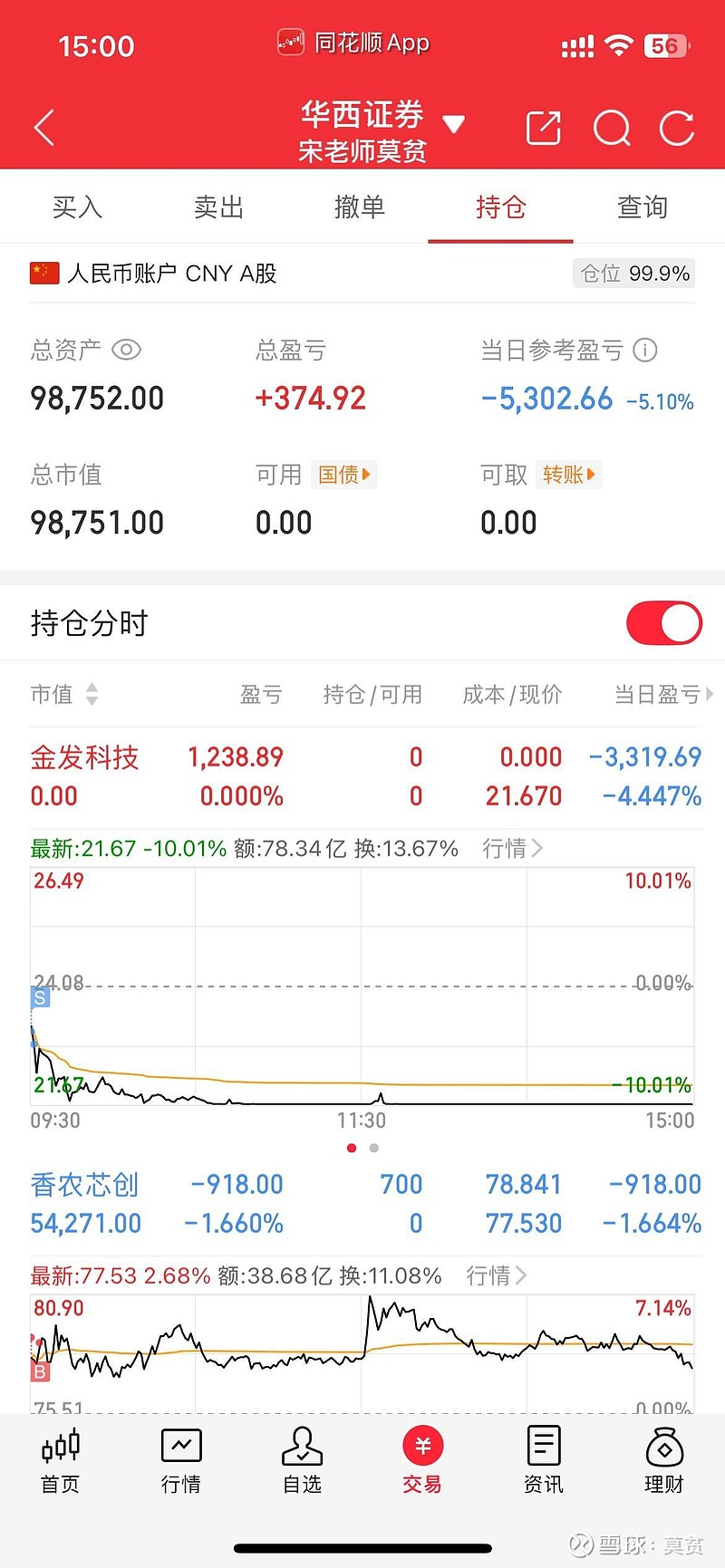This screenshot has width=725, height=1568.
Task: Sort holdings by 市值
Action: [x=63, y=695]
